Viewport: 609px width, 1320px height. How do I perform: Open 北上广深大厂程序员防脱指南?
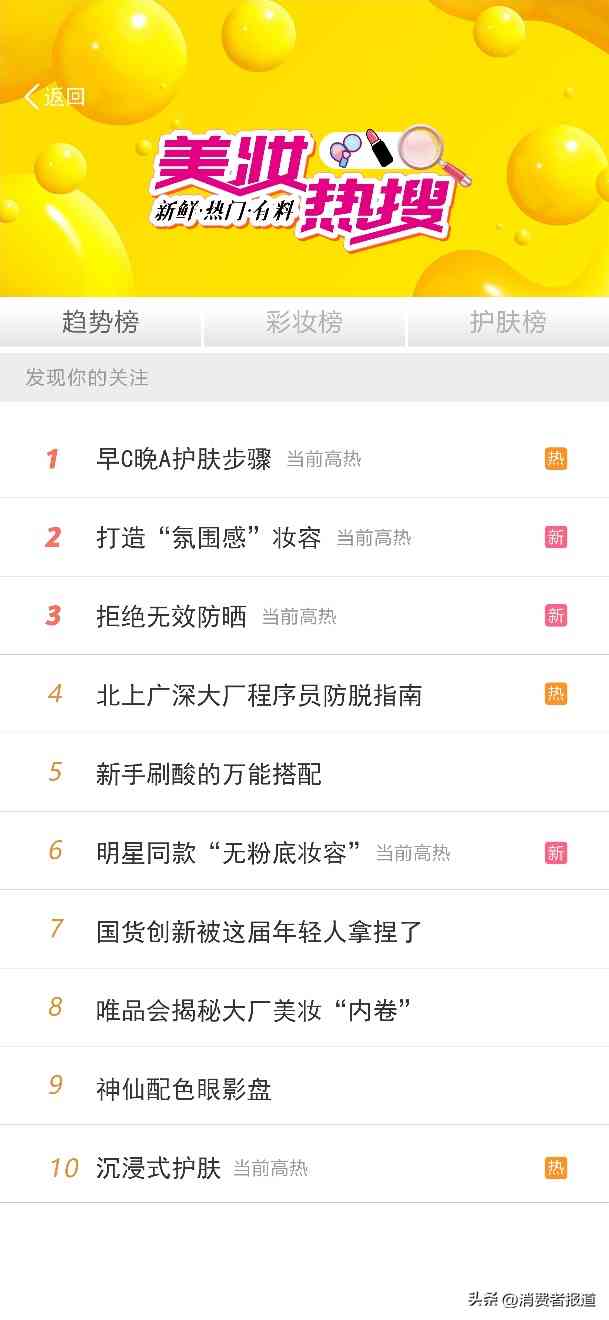click(x=259, y=695)
